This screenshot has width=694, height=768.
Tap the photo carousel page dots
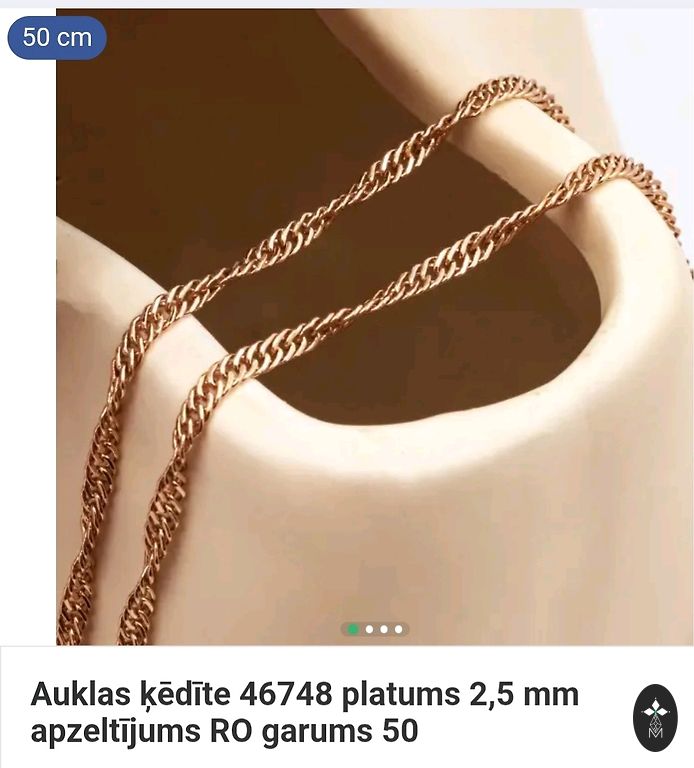click(375, 629)
